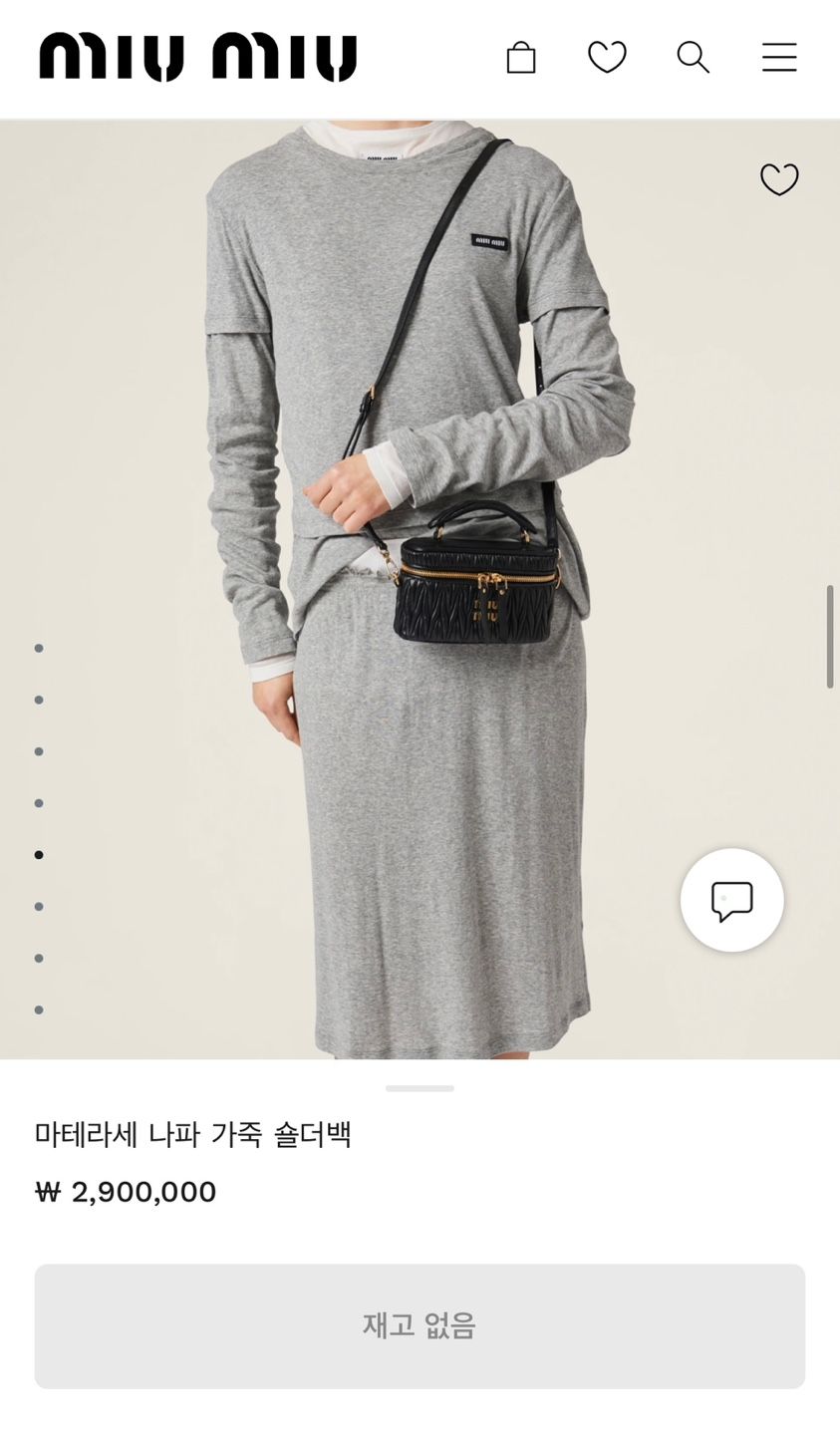
Task: Tap the 재고 없음 button
Action: (420, 1325)
